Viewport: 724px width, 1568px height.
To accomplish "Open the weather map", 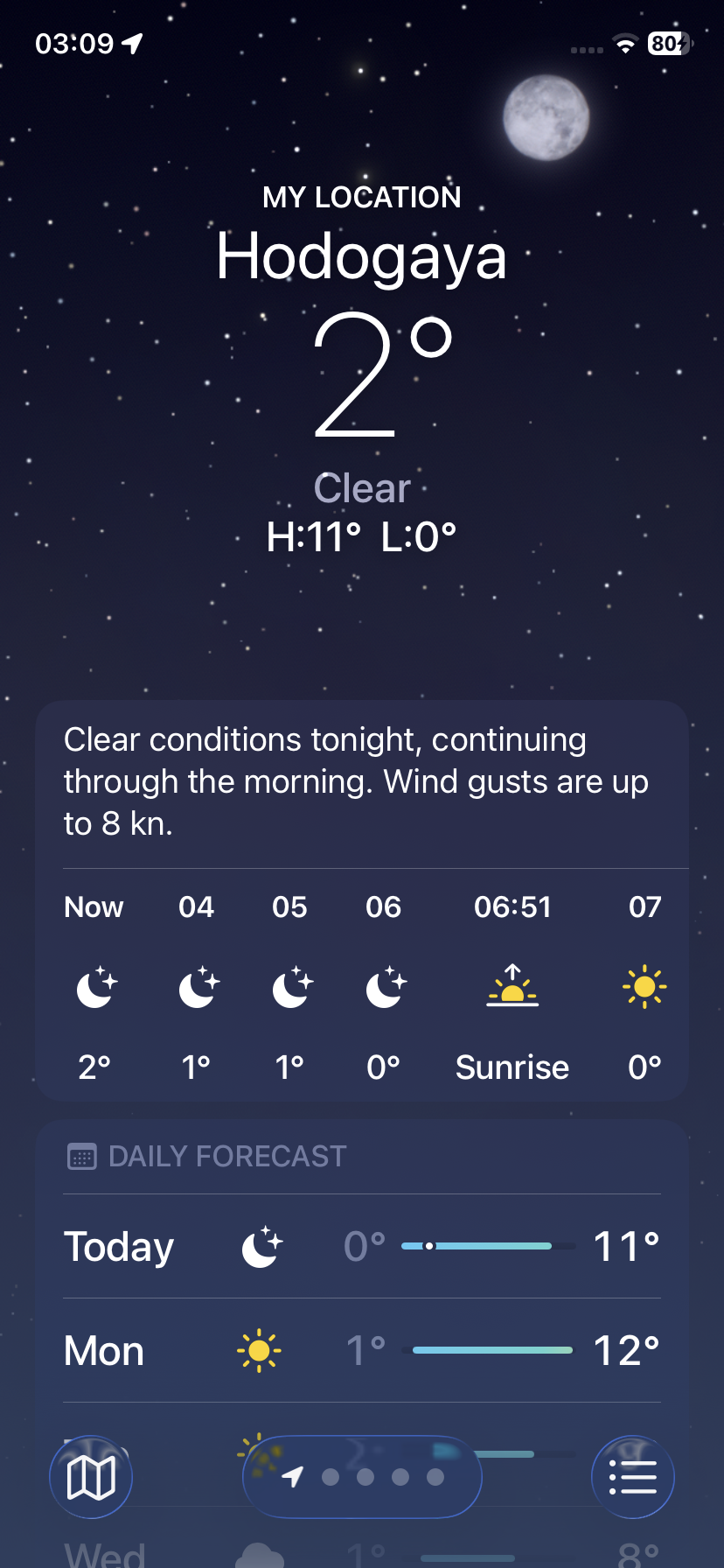I will (x=91, y=1477).
